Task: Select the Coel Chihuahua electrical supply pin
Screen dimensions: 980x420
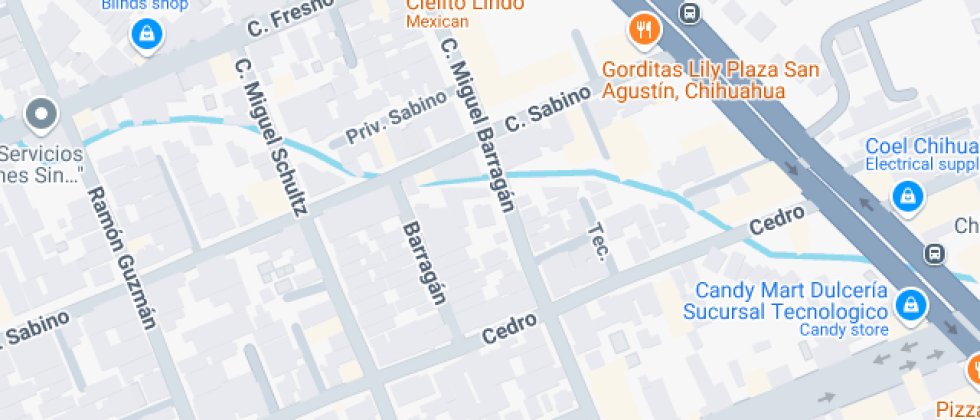Action: [908, 197]
